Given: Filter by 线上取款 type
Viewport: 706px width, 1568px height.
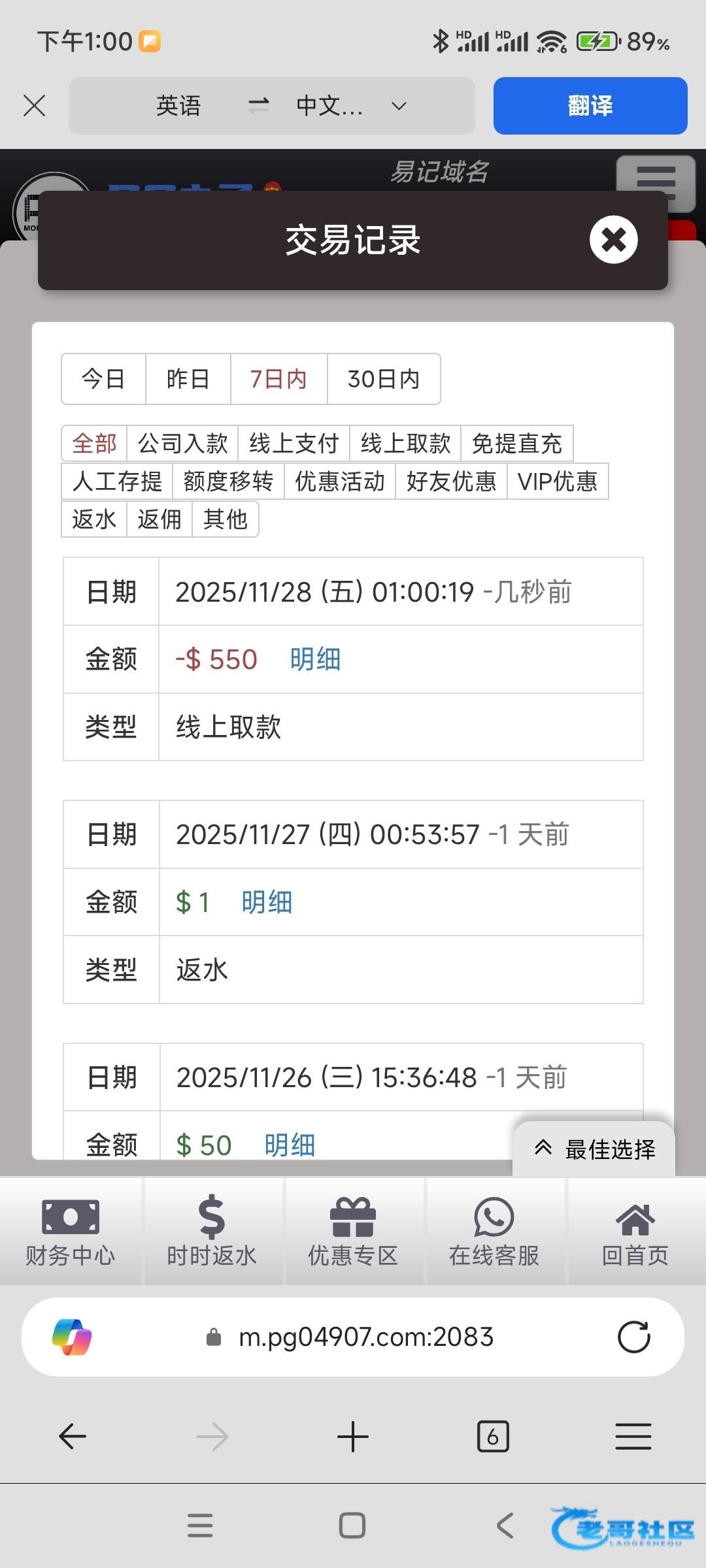Looking at the screenshot, I should [405, 444].
